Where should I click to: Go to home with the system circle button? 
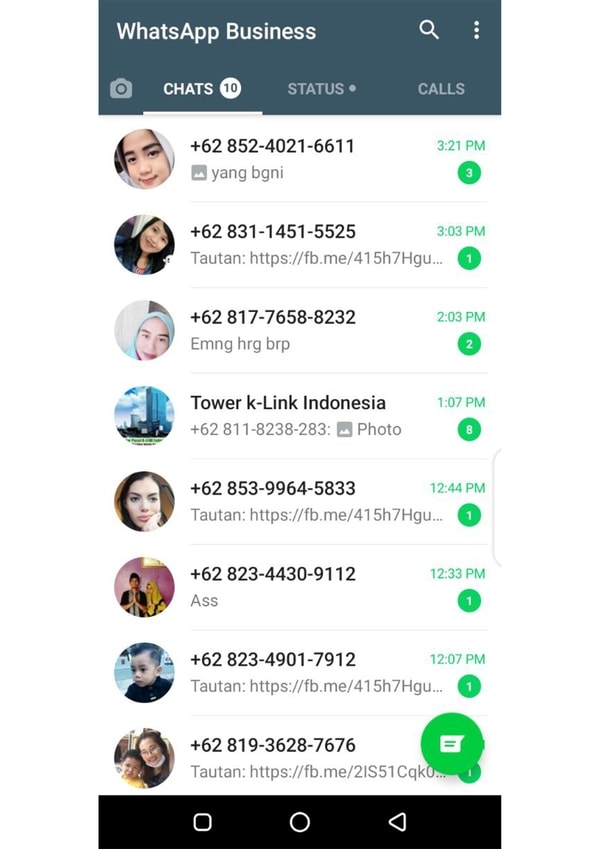tap(299, 822)
